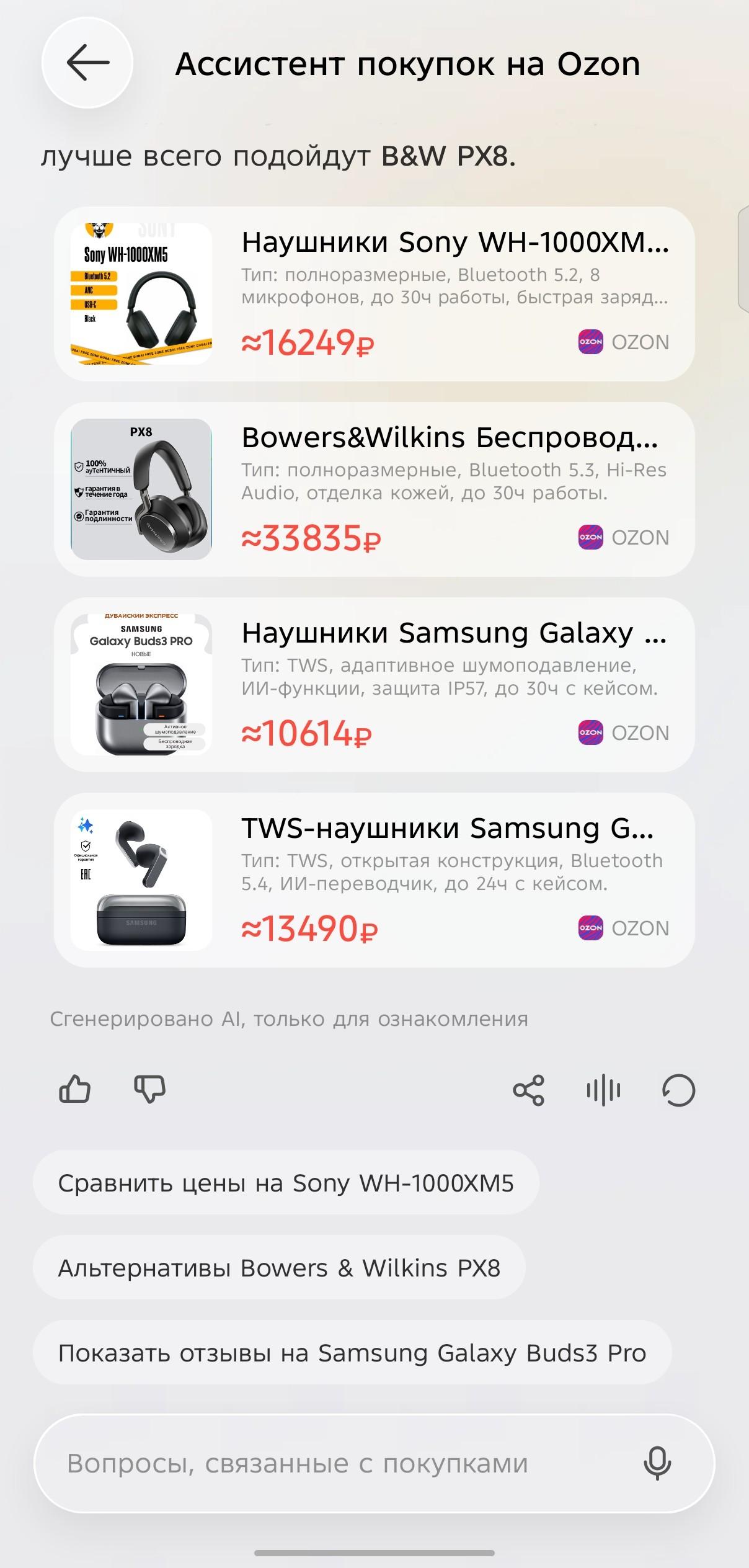
Task: Go back using the arrow button
Action: click(x=87, y=63)
